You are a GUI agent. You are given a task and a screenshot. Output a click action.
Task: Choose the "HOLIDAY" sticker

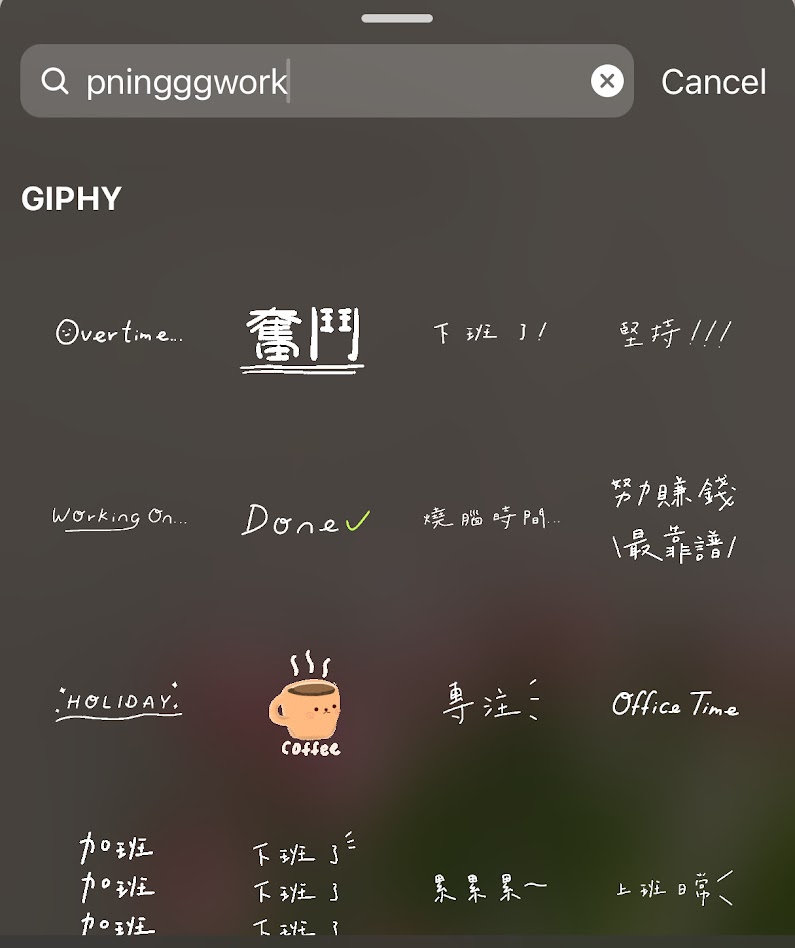click(118, 703)
